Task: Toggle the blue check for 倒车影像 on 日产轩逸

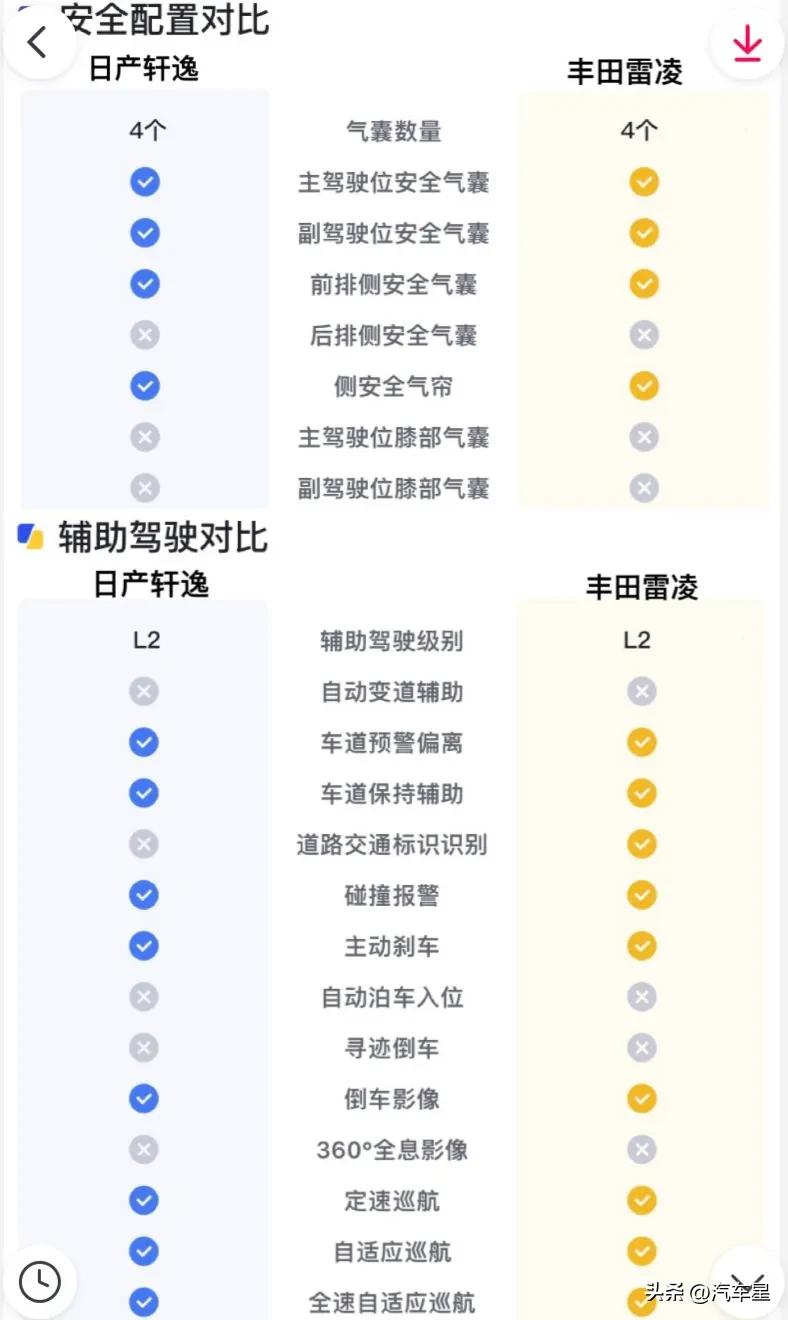Action: point(143,1098)
